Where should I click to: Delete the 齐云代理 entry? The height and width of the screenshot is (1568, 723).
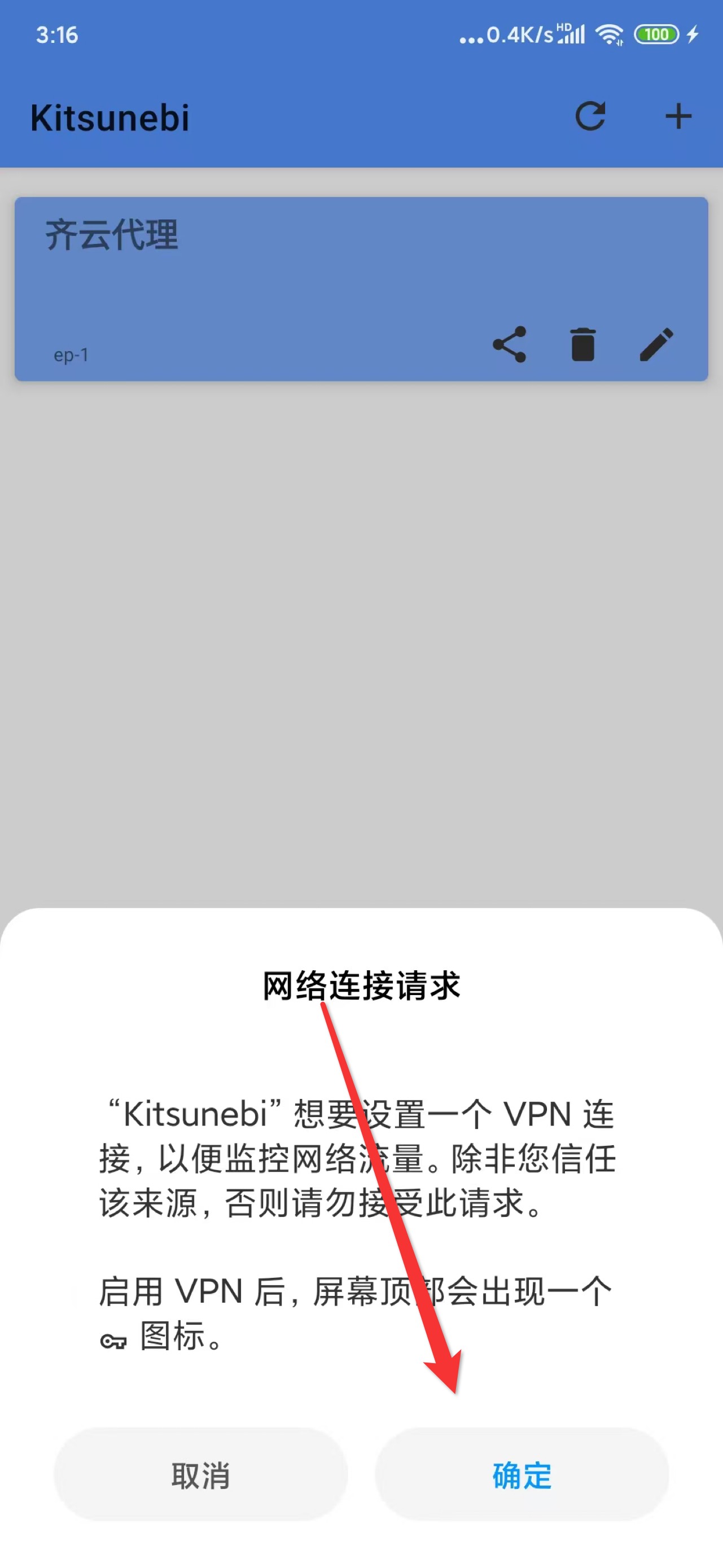[582, 344]
